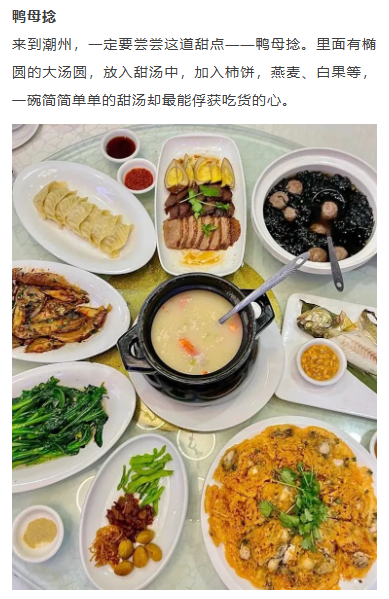Open the food table photo full screen
The width and height of the screenshot is (389, 599).
(194, 356)
